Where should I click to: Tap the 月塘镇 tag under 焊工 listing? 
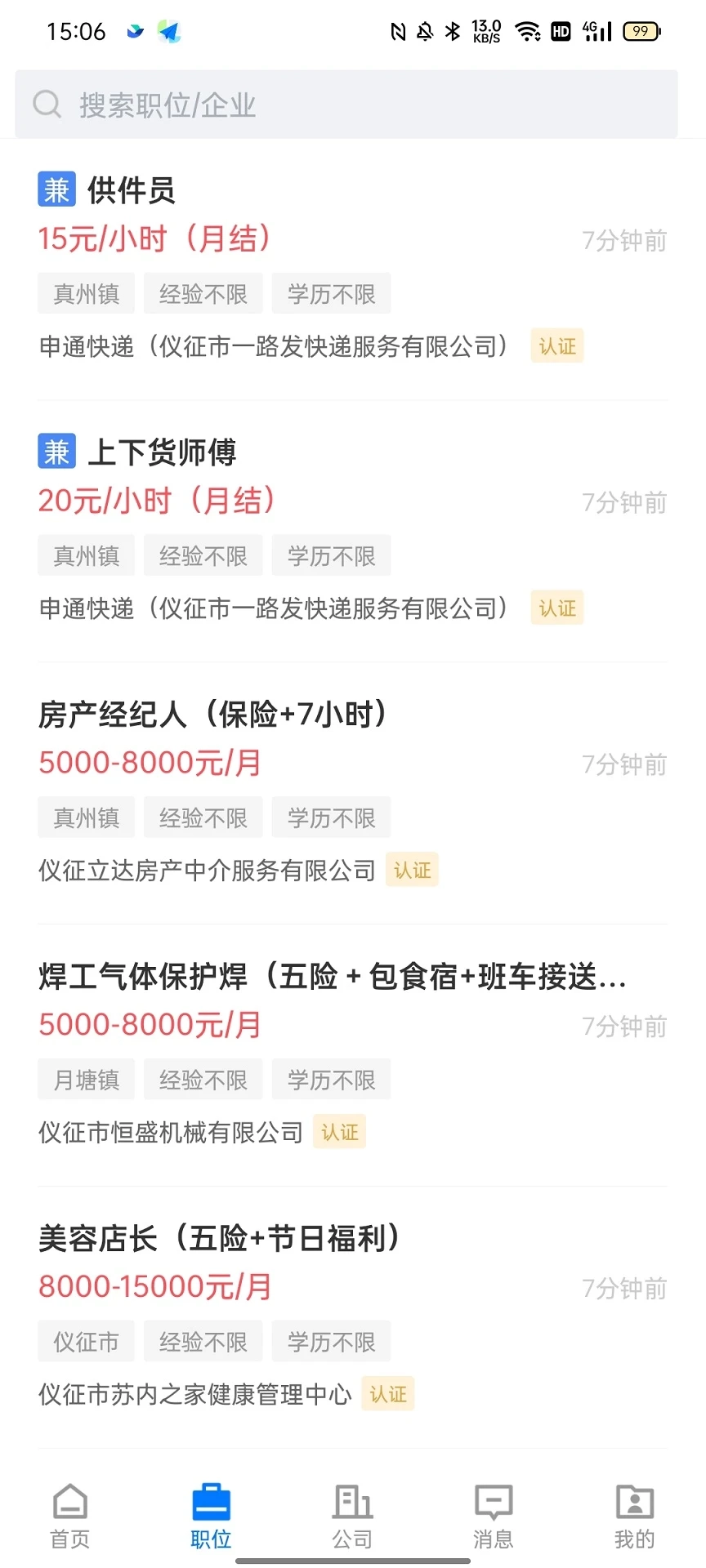(x=86, y=1079)
